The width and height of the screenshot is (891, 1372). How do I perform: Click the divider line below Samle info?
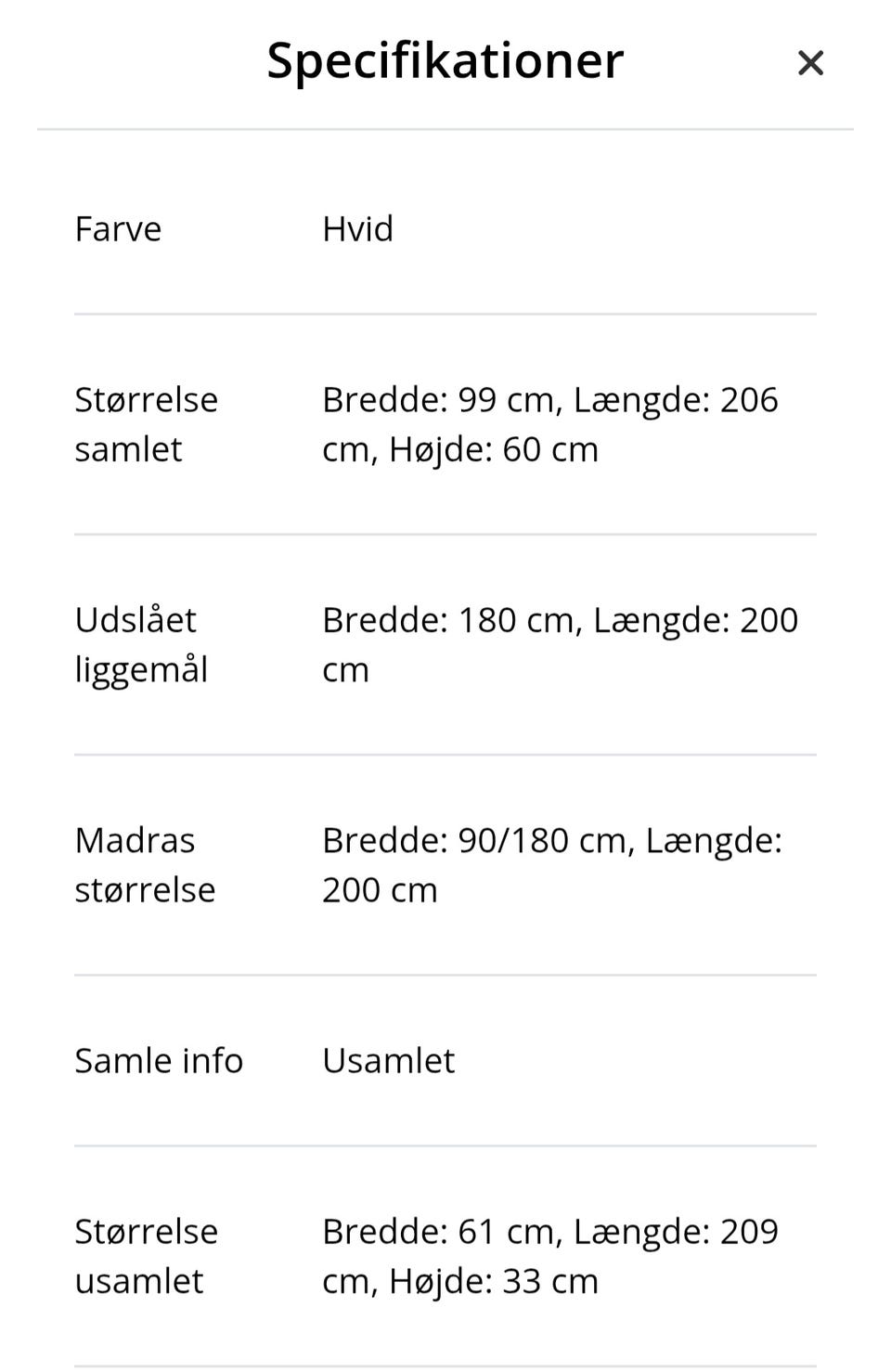[x=445, y=1145]
